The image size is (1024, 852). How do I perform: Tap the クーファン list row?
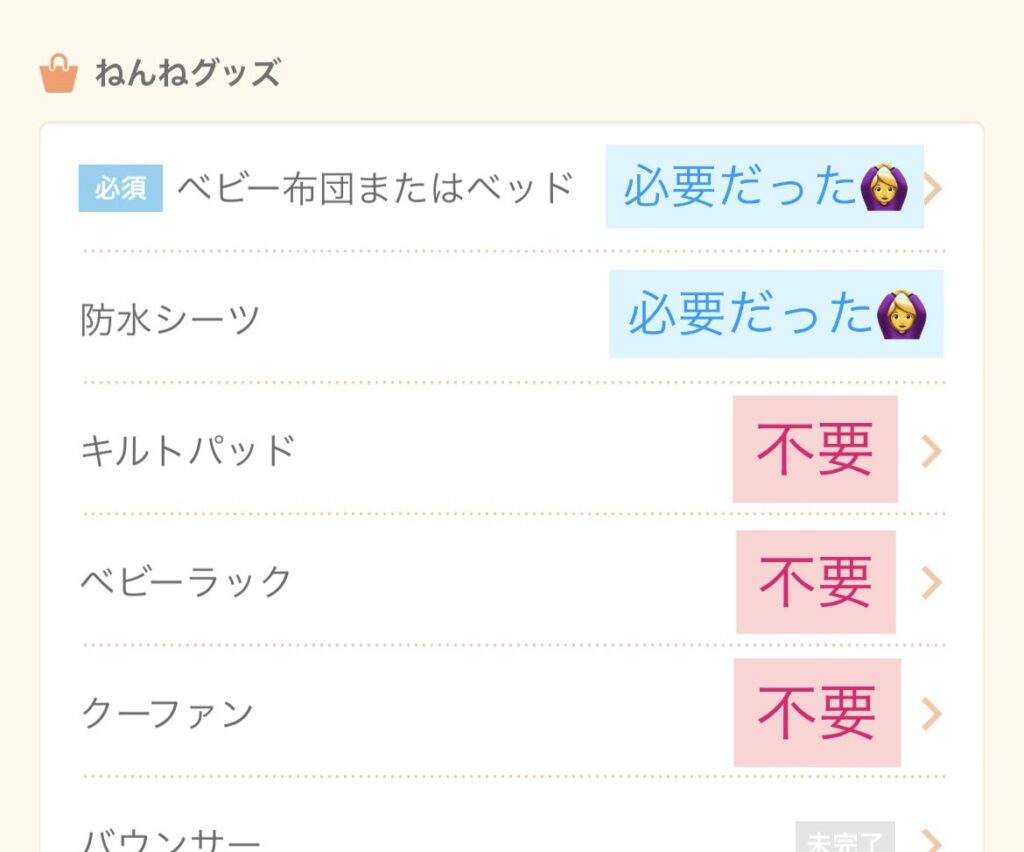(x=167, y=714)
